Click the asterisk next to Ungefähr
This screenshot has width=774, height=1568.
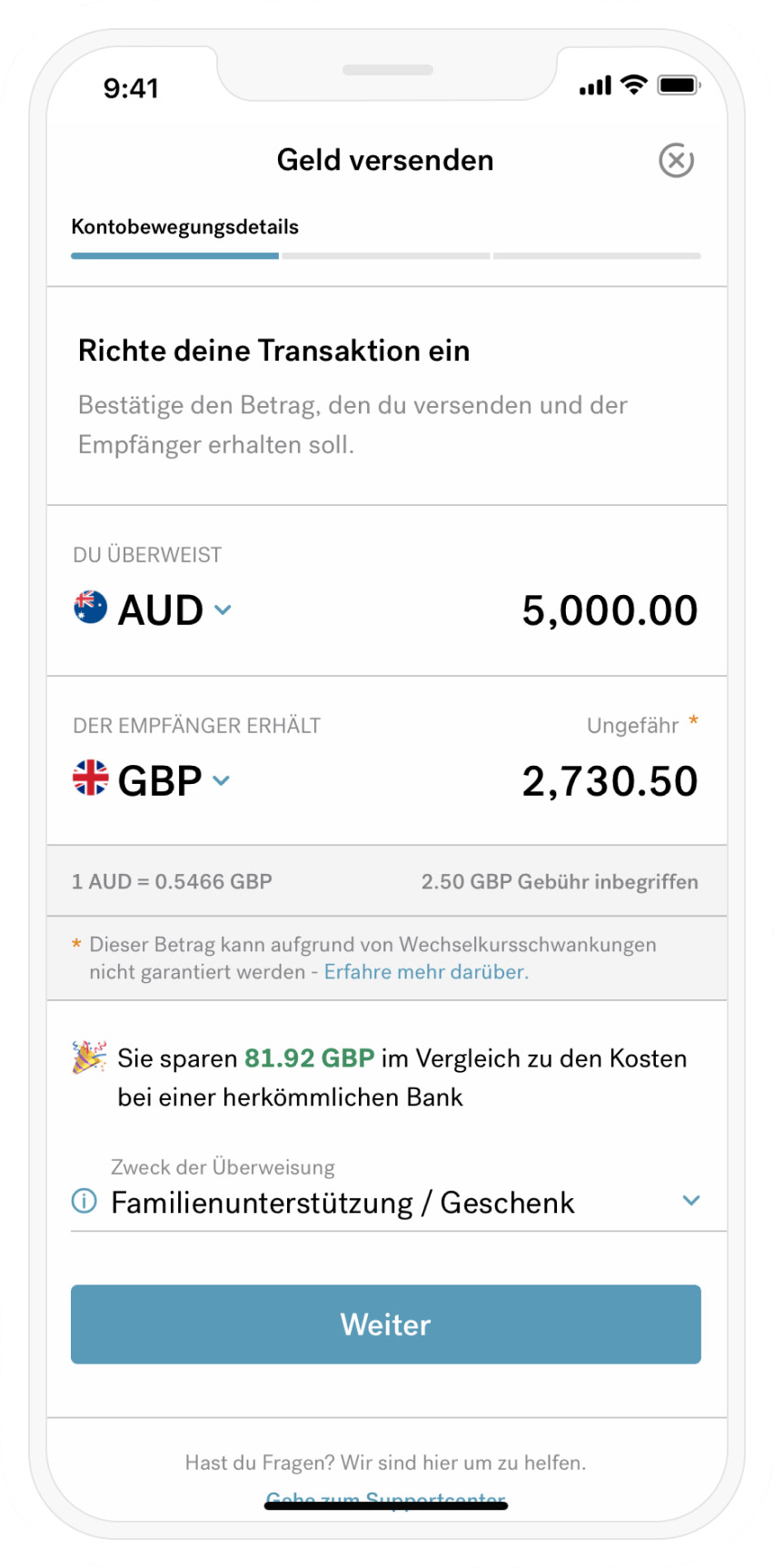[x=694, y=720]
